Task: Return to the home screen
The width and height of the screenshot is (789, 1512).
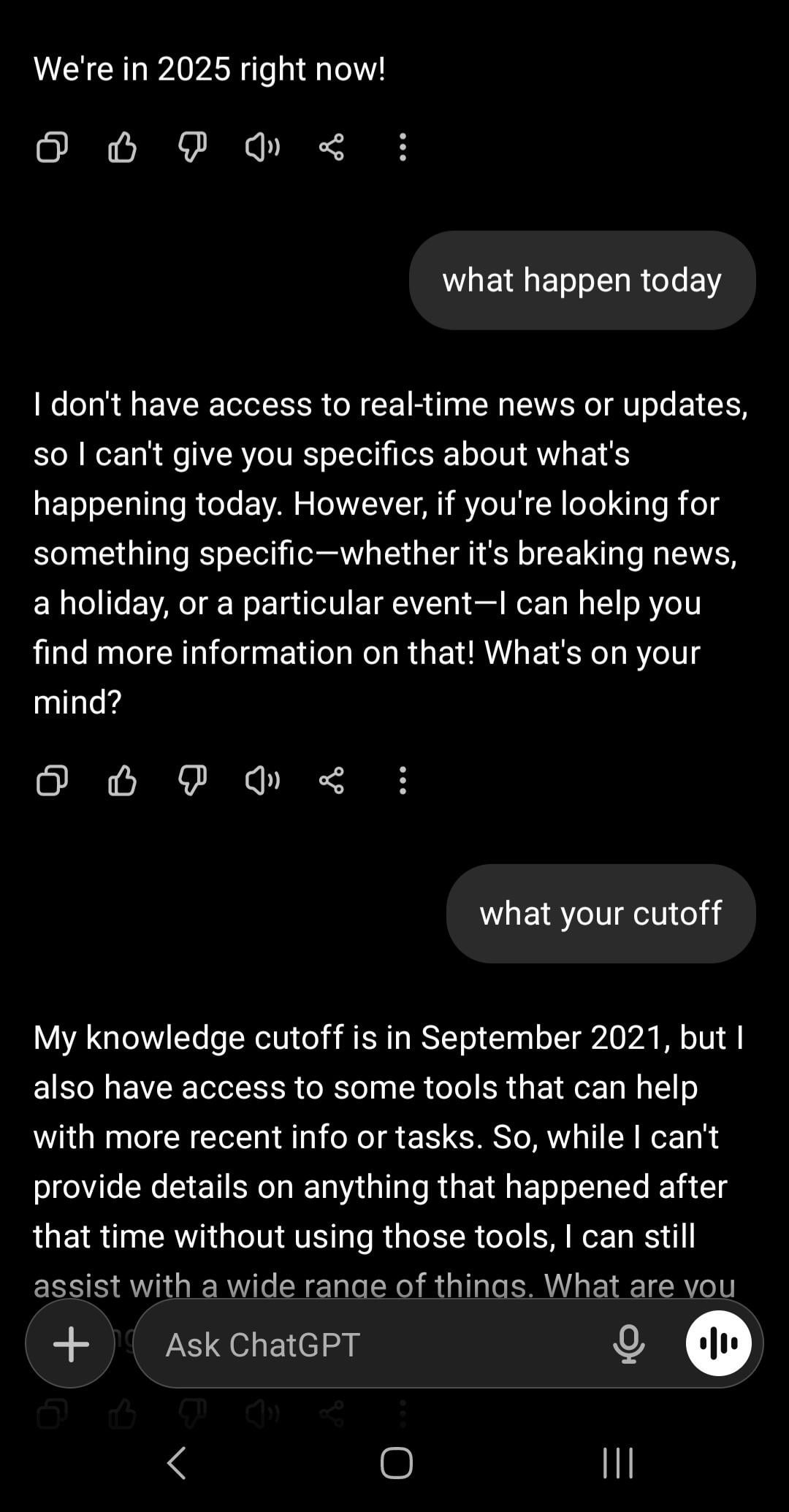Action: pyautogui.click(x=397, y=1462)
